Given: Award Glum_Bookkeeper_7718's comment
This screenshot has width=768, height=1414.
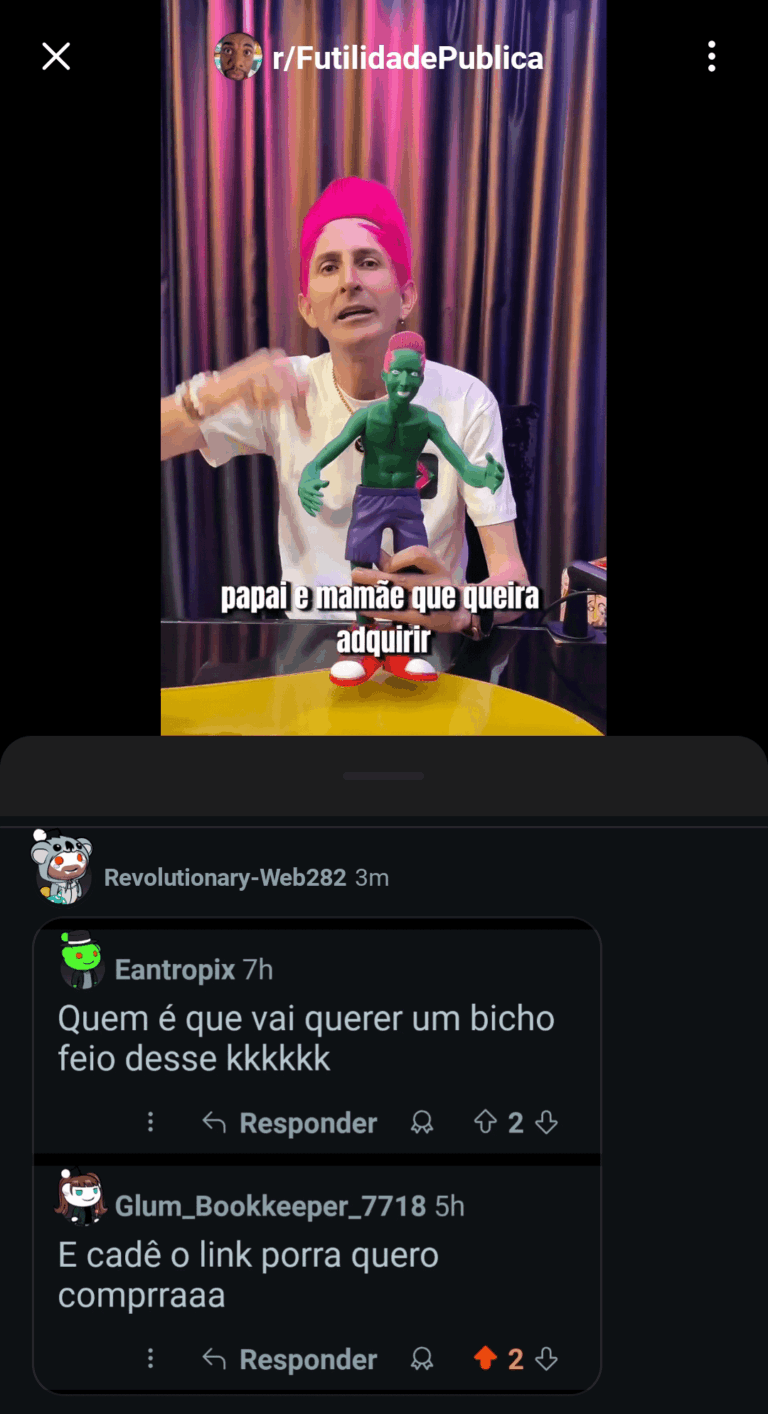Looking at the screenshot, I should tap(422, 1359).
